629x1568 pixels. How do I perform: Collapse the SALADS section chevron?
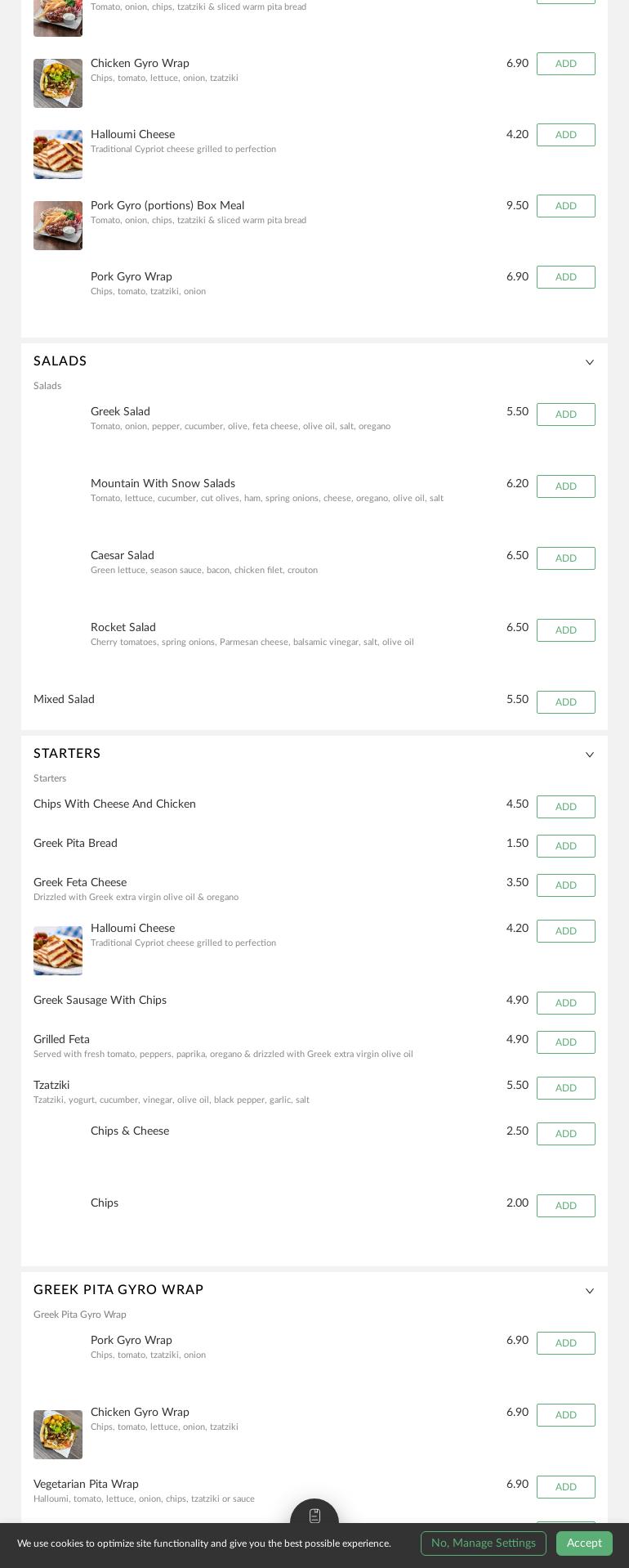click(x=590, y=362)
